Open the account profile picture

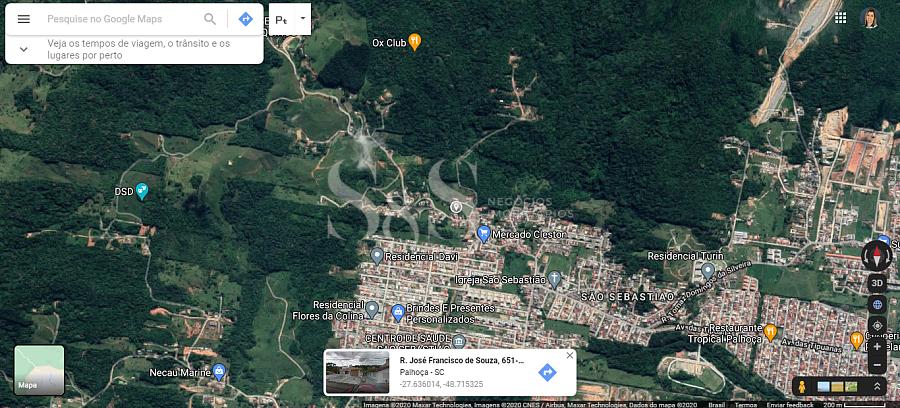[x=869, y=18]
